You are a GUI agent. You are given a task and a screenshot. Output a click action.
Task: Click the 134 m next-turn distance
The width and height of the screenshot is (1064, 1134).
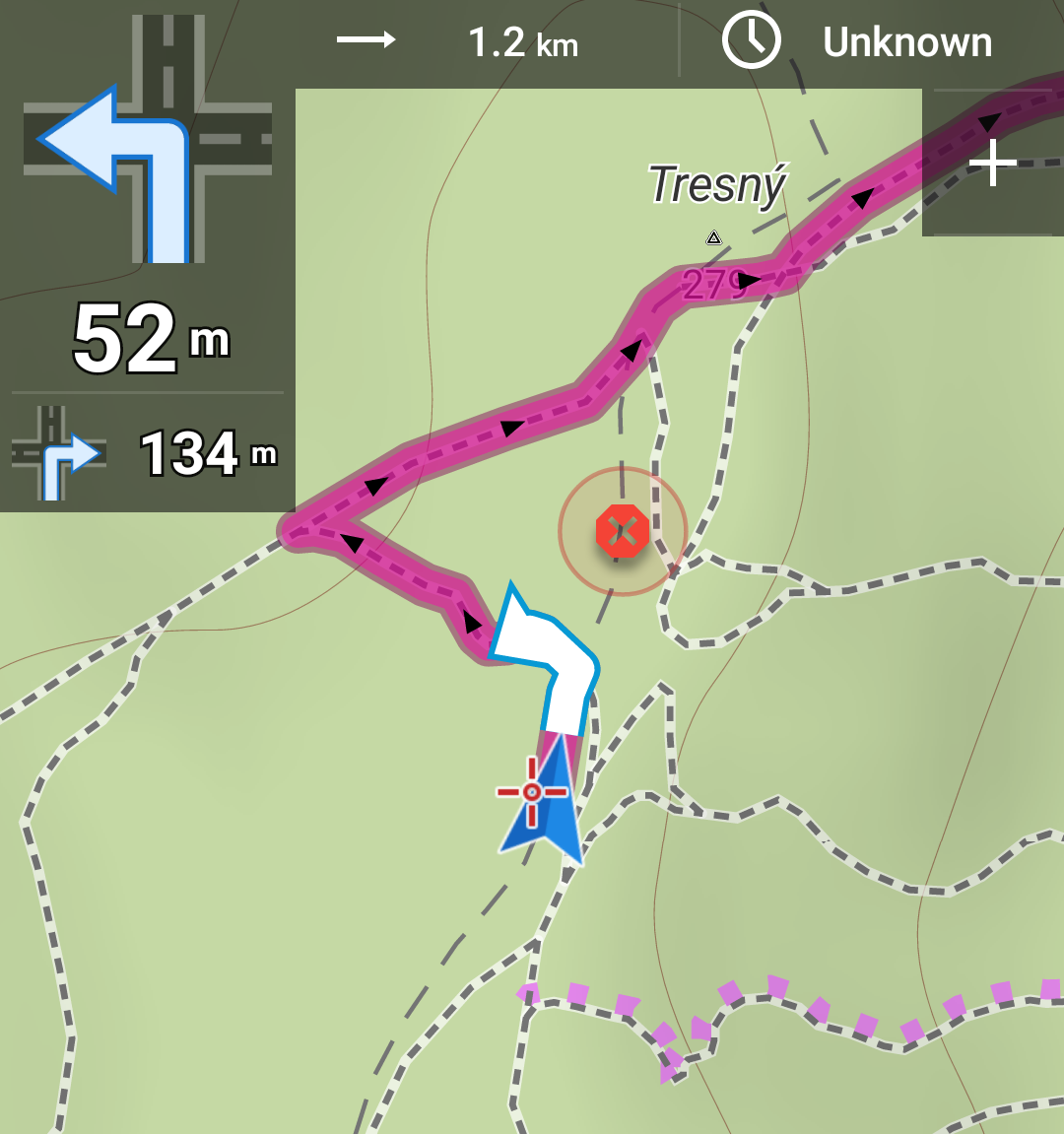click(x=207, y=454)
